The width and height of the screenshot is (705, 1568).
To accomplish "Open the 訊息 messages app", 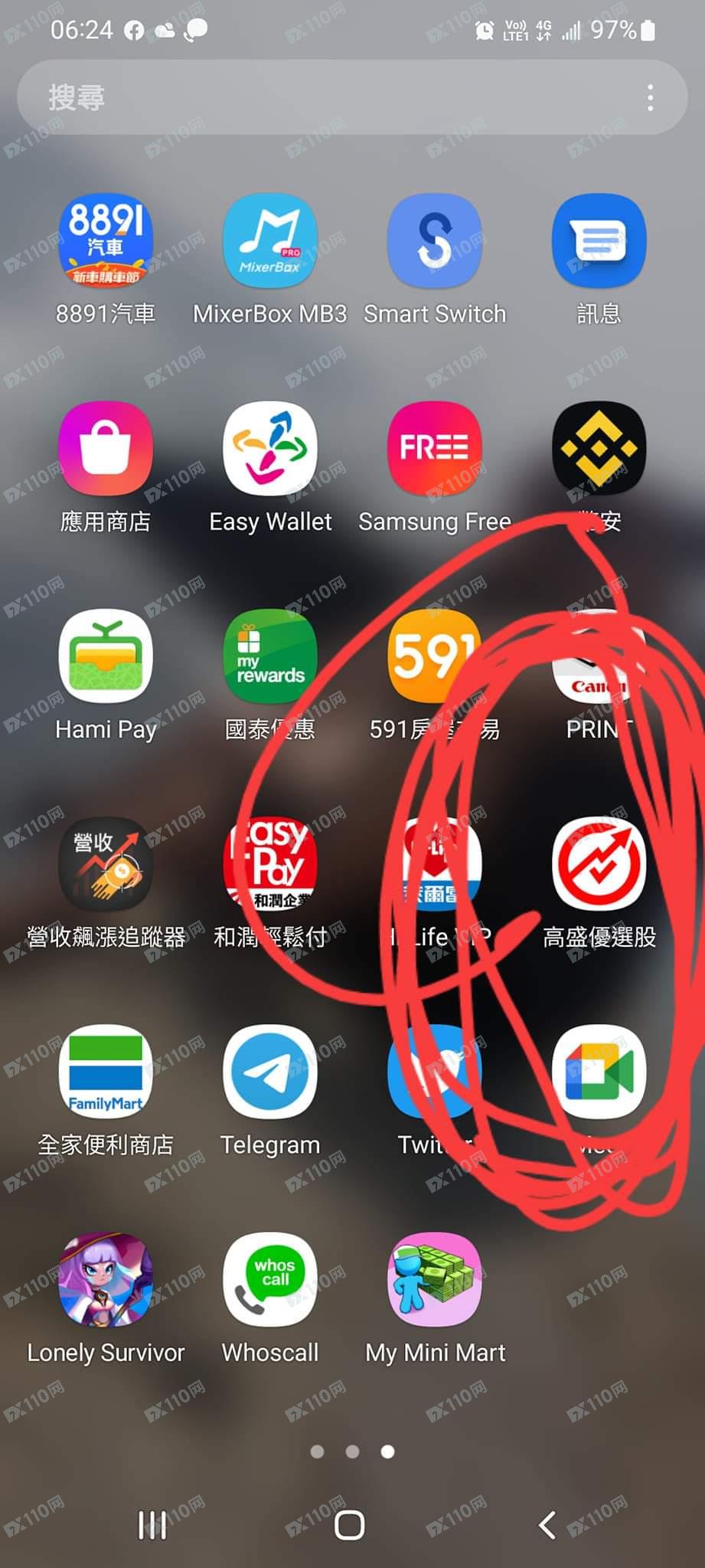I will pyautogui.click(x=599, y=241).
